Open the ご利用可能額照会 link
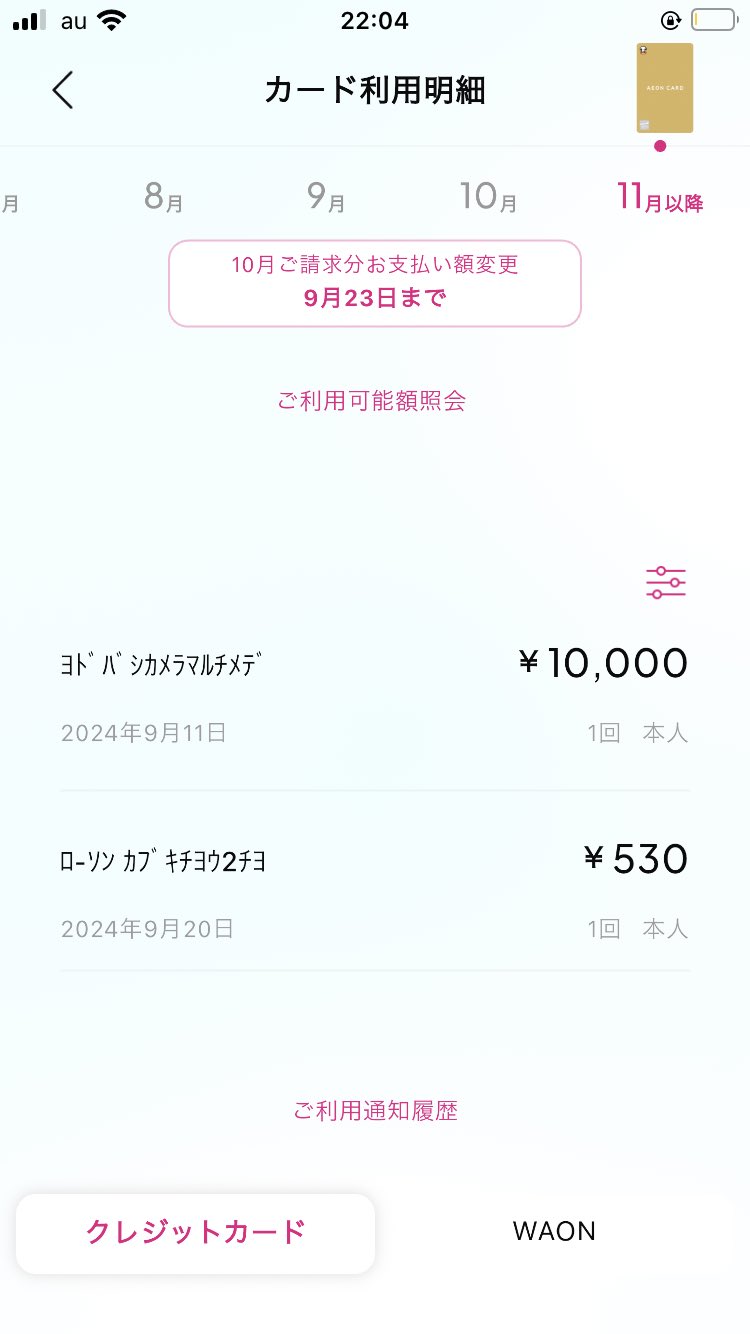This screenshot has width=750, height=1334. [x=372, y=401]
